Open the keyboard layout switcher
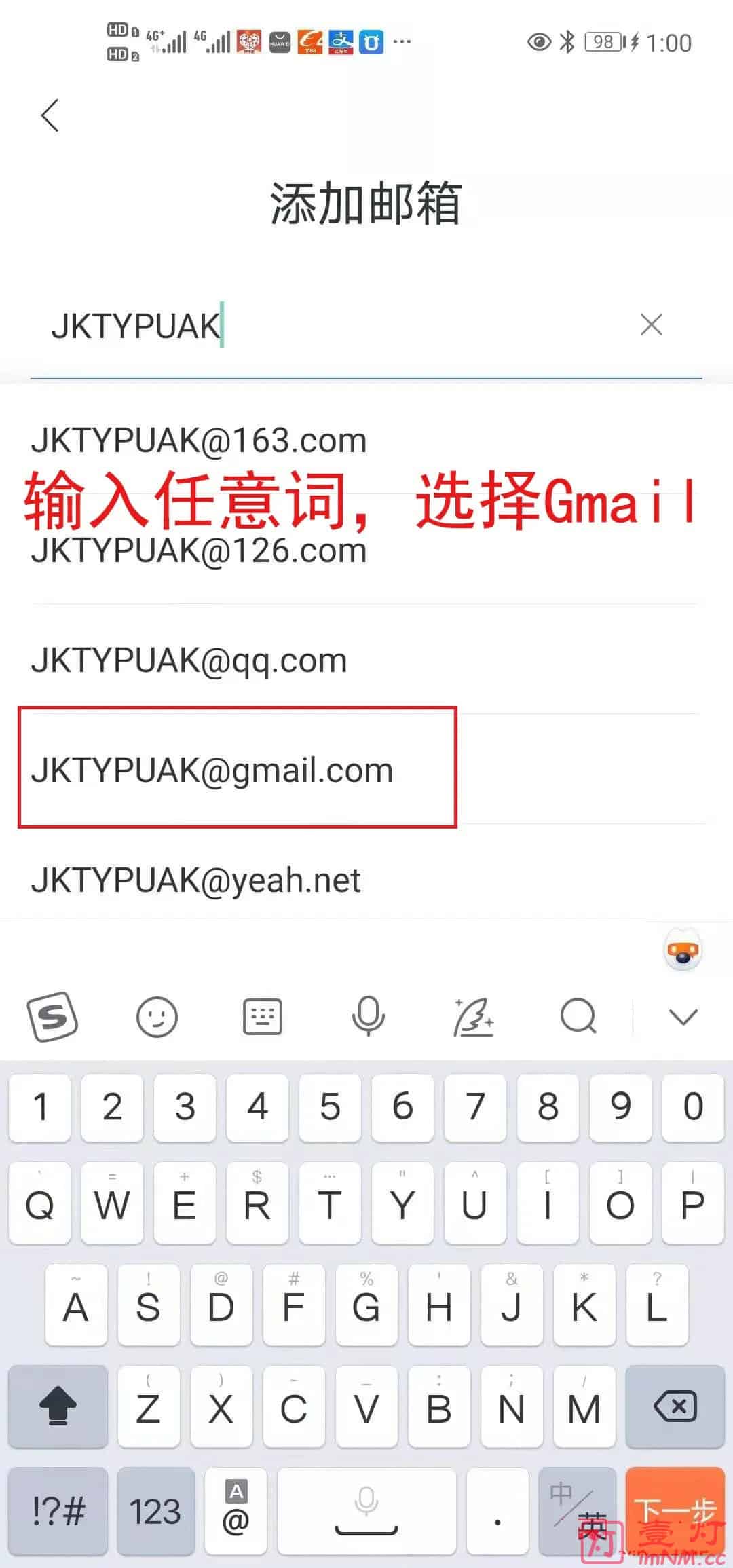Image resolution: width=733 pixels, height=1568 pixels. coord(263,1017)
